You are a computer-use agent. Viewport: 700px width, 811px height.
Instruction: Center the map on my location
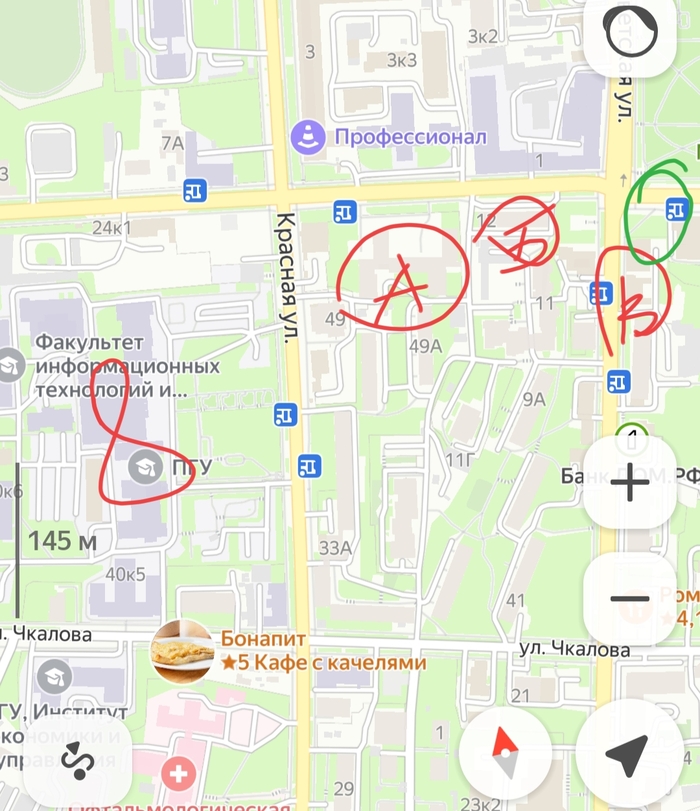click(x=630, y=755)
